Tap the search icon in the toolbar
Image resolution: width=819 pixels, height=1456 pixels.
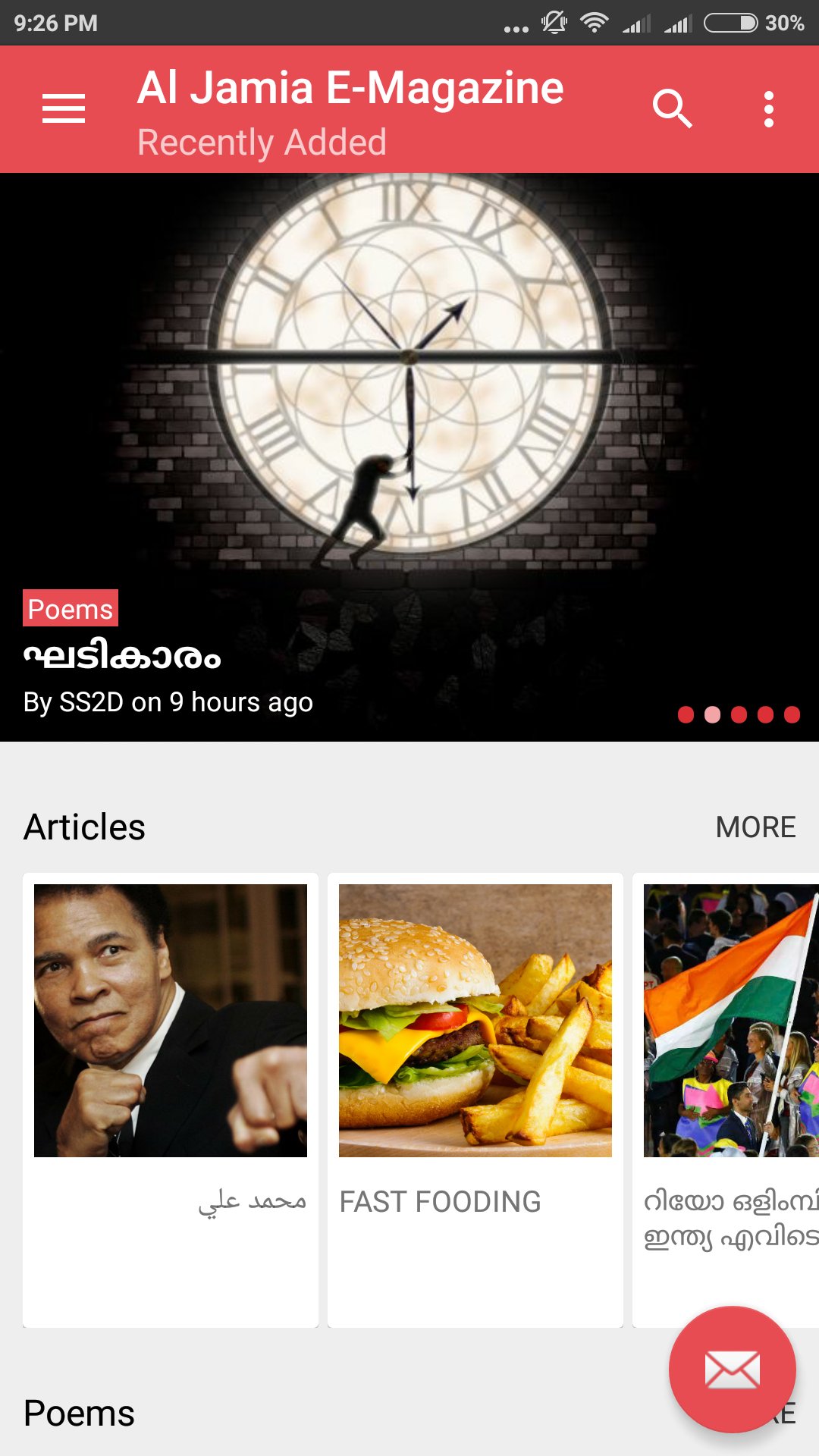click(x=674, y=108)
